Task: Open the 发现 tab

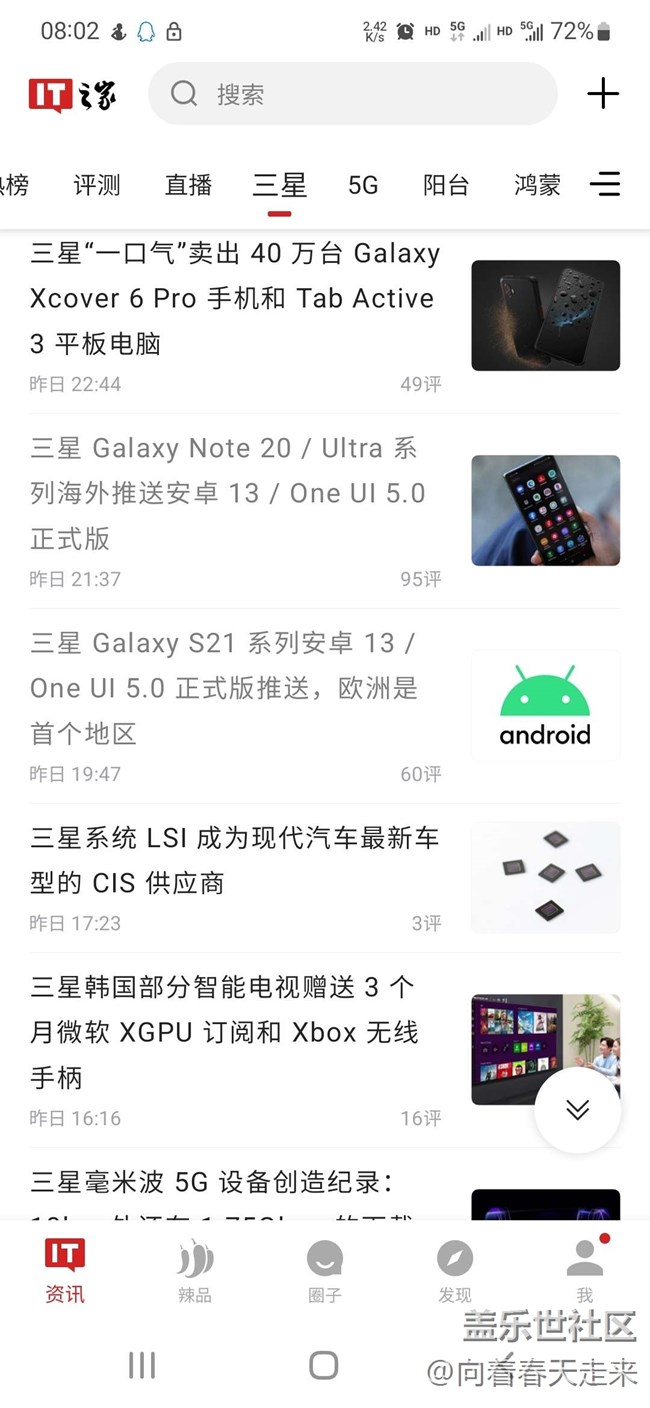Action: click(x=455, y=1270)
